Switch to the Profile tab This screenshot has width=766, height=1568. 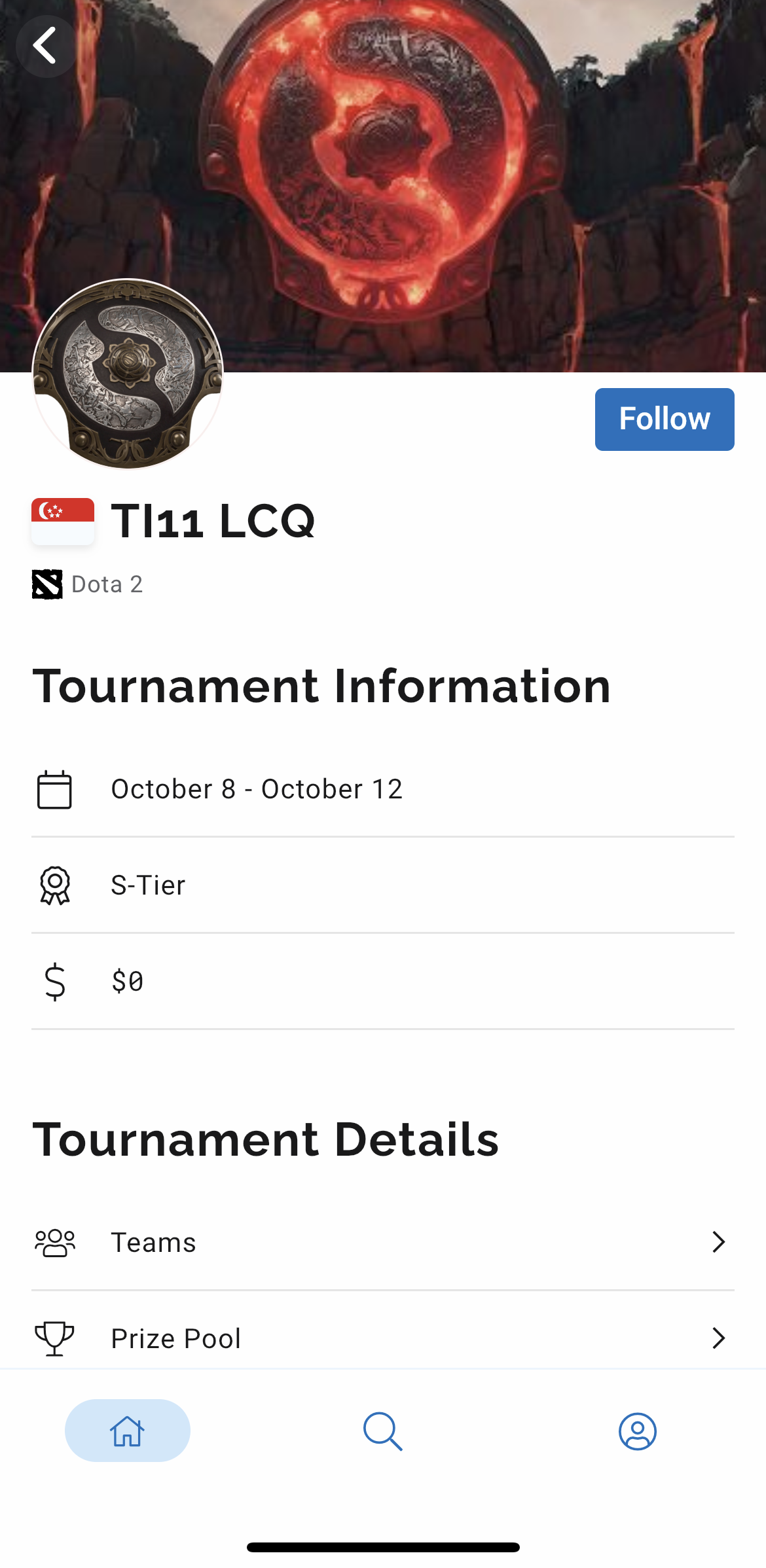(638, 1431)
